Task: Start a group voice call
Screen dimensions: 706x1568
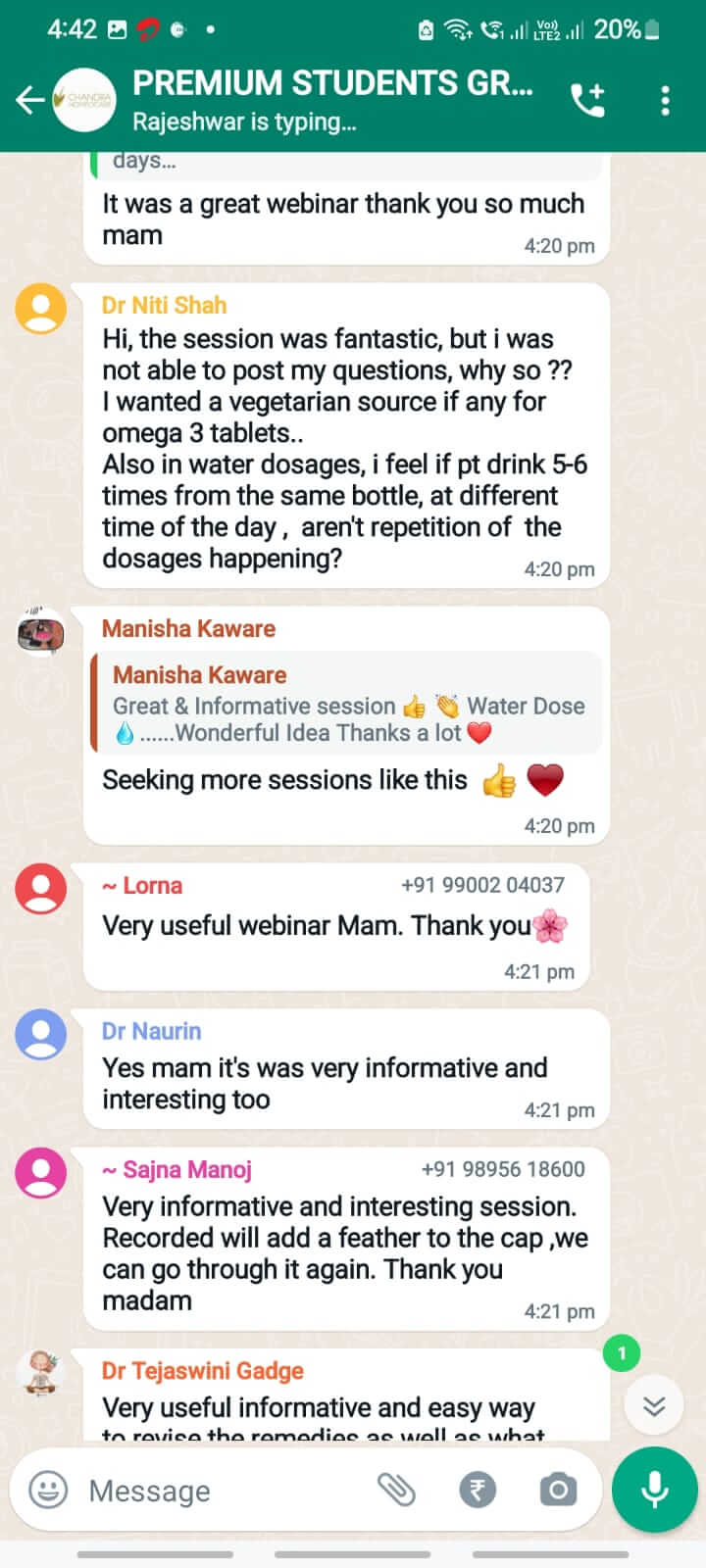Action: (x=588, y=100)
